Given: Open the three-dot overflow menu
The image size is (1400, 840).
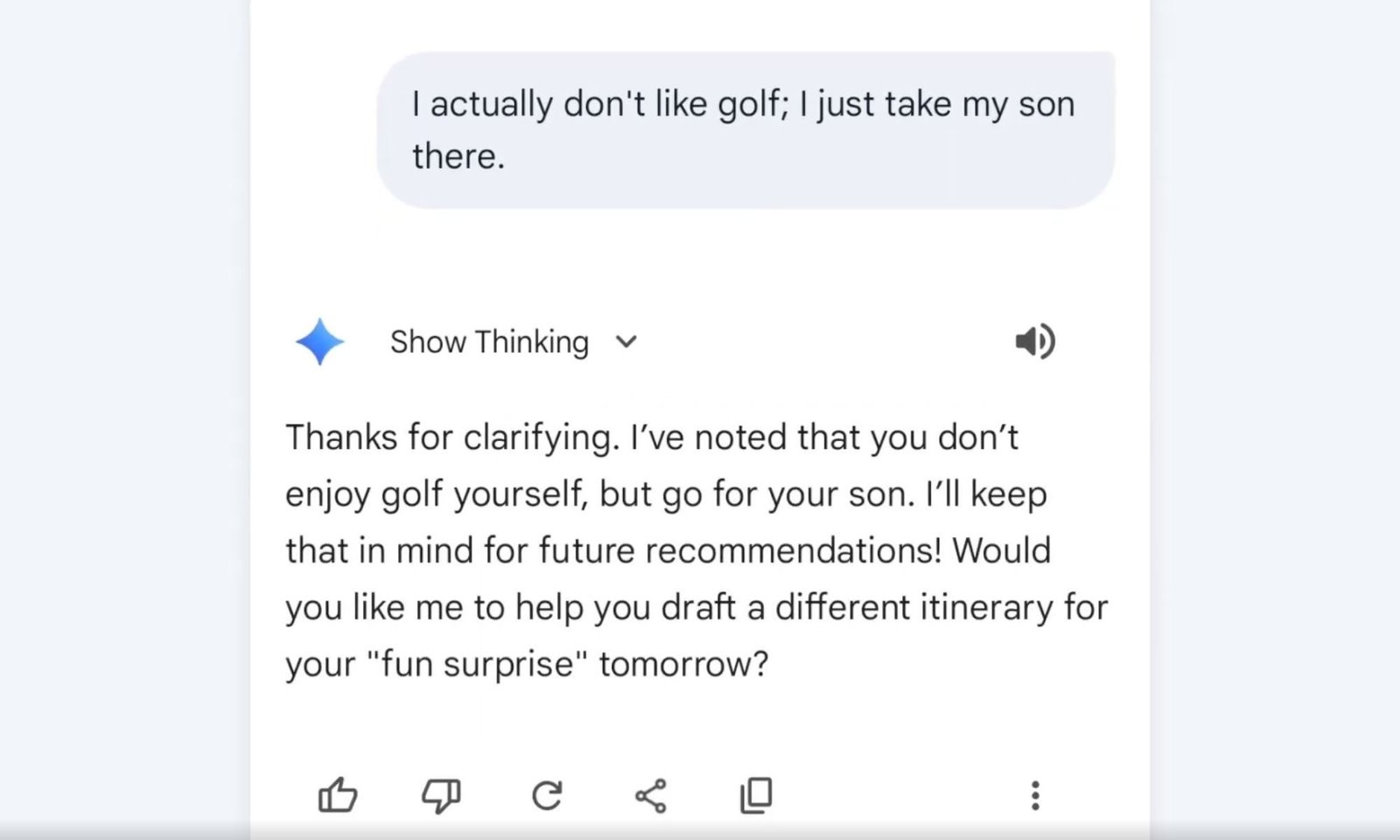Looking at the screenshot, I should point(1035,795).
